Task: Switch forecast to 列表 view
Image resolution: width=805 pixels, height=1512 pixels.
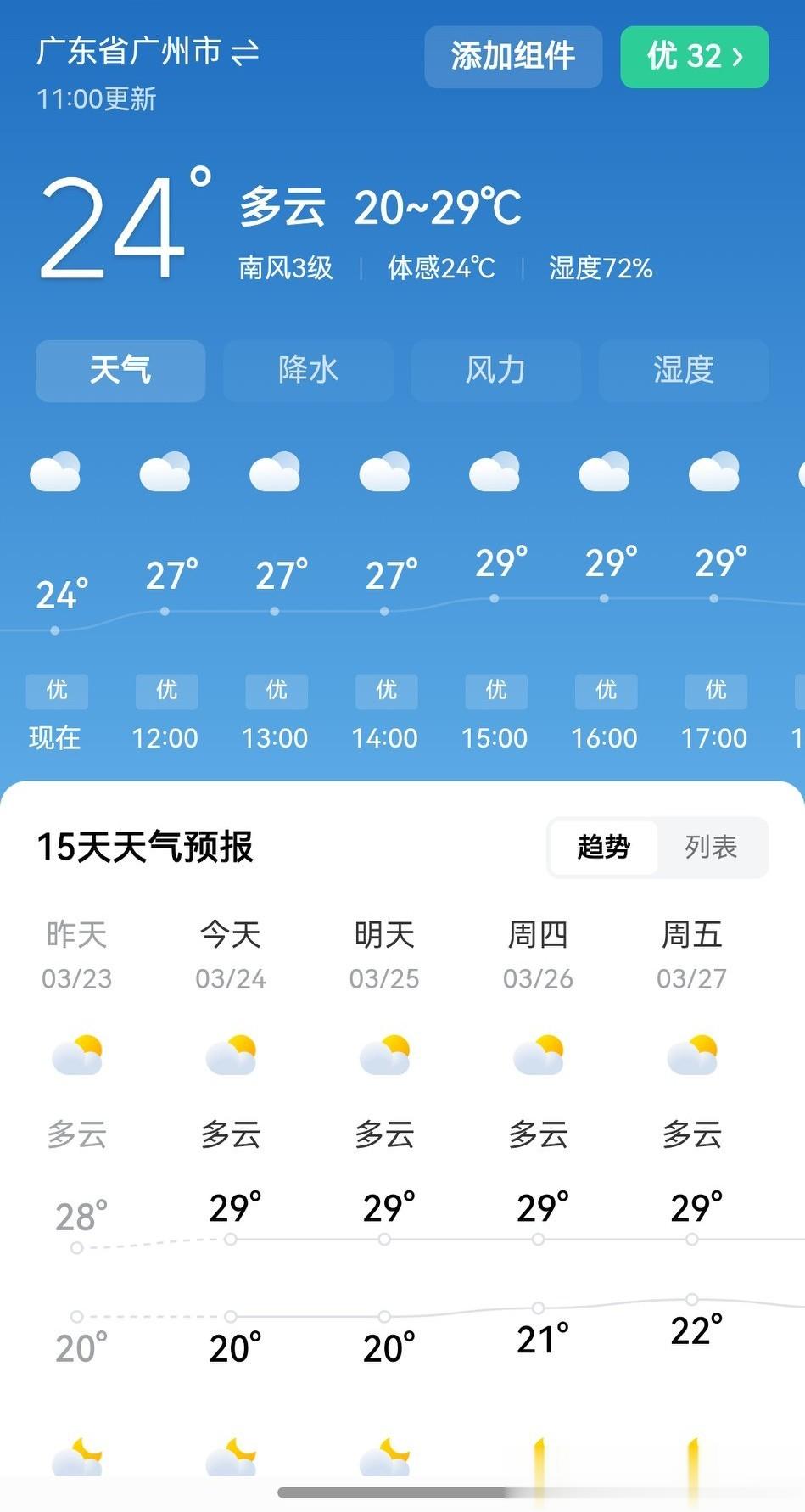Action: (711, 847)
